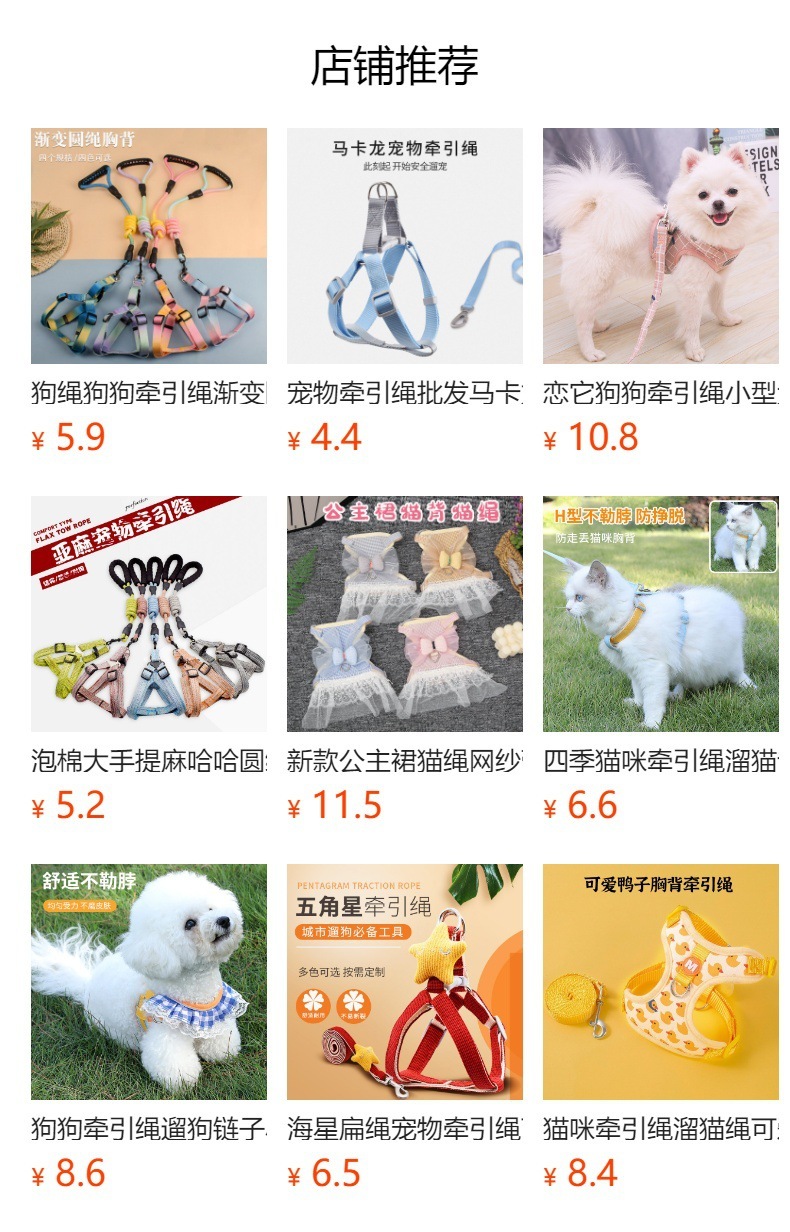
Task: View the macaron pet leash priced ¥4.4
Action: 405,246
